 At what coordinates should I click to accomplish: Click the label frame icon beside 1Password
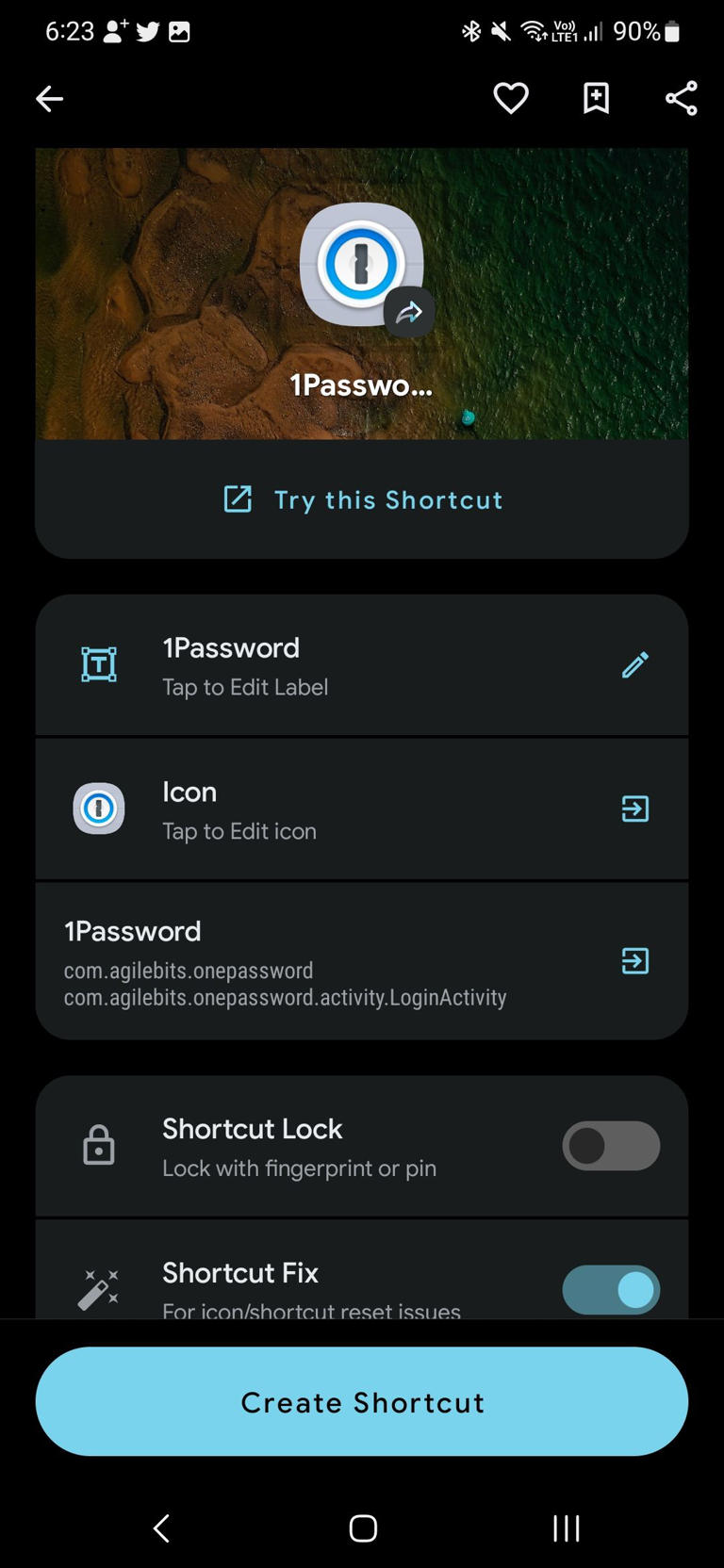coord(98,664)
